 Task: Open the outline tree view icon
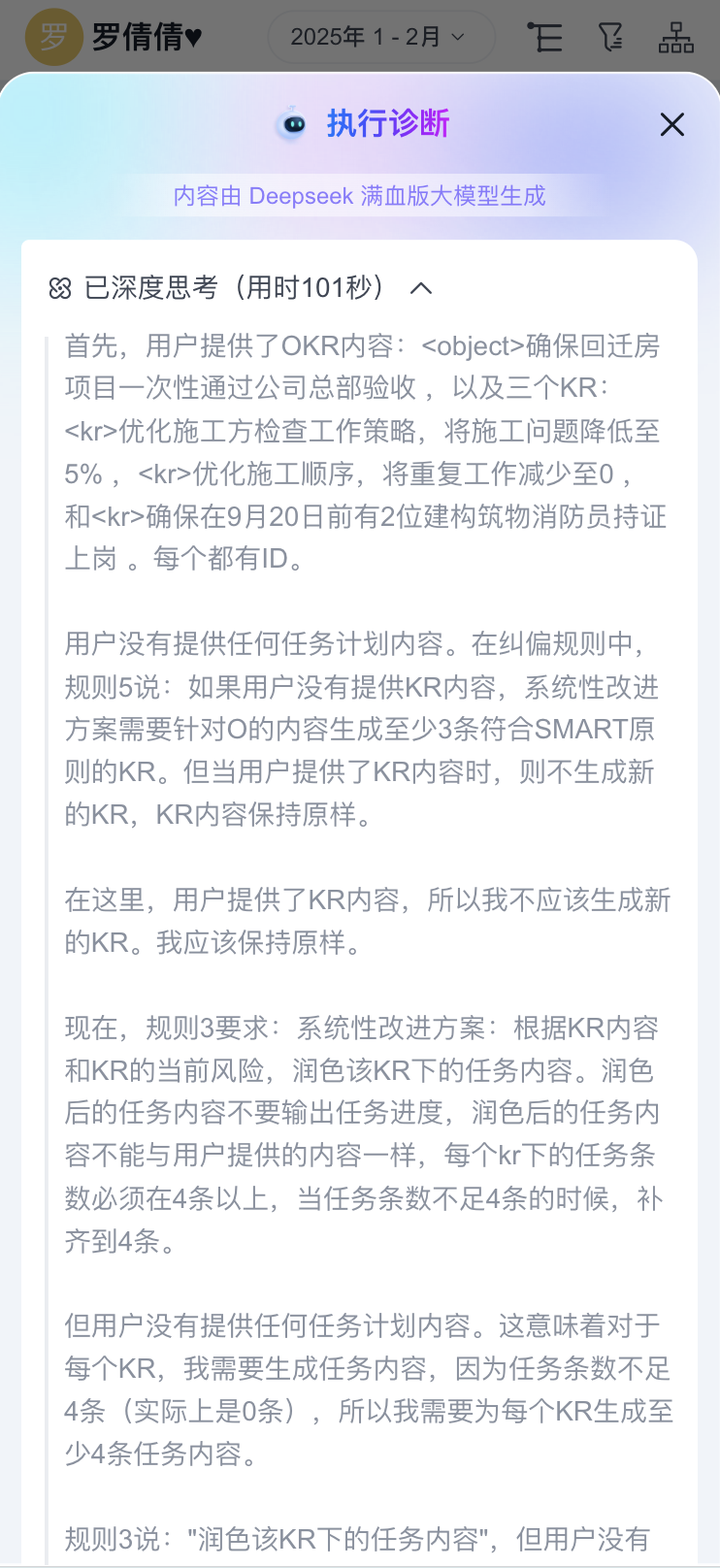(x=545, y=37)
